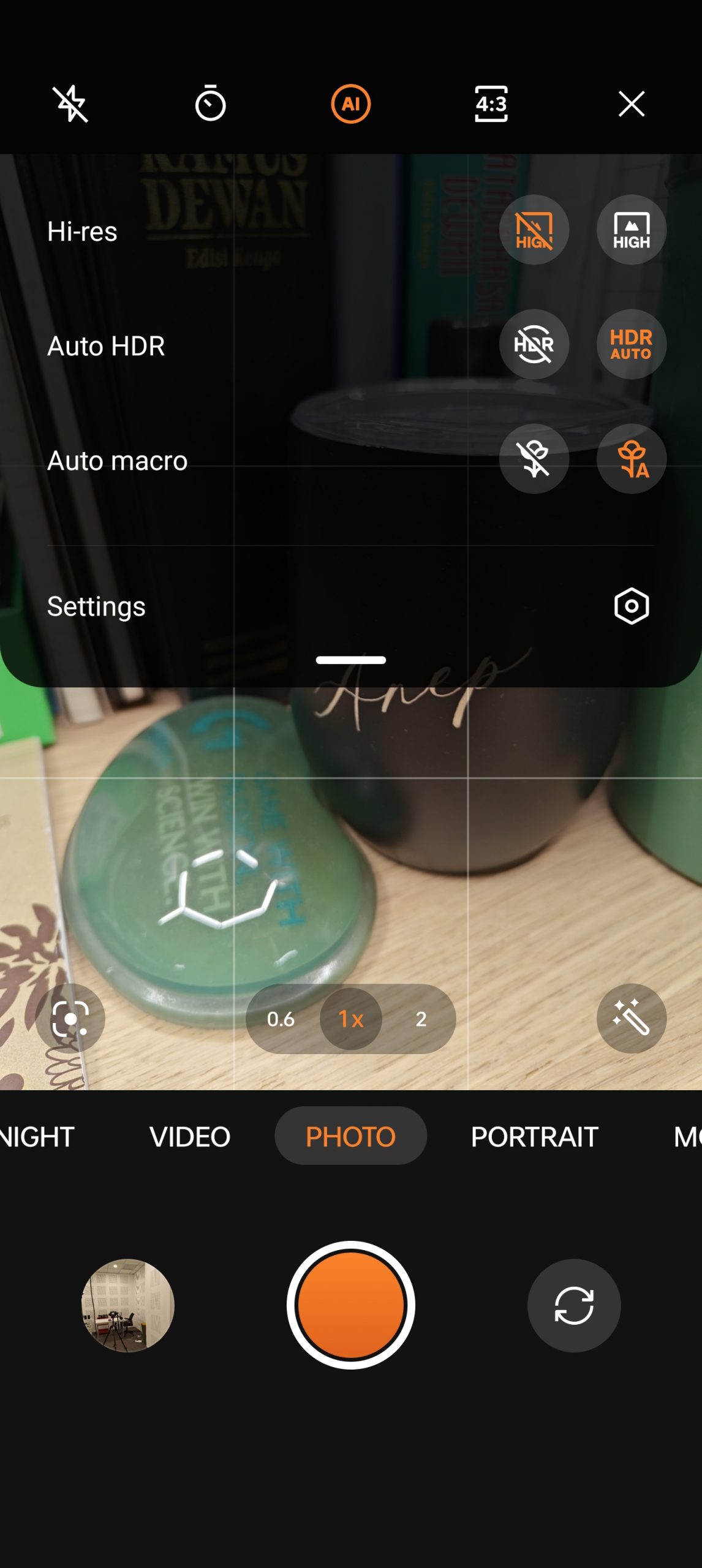Take a photo with shutter button
This screenshot has height=1568, width=702.
350,1305
